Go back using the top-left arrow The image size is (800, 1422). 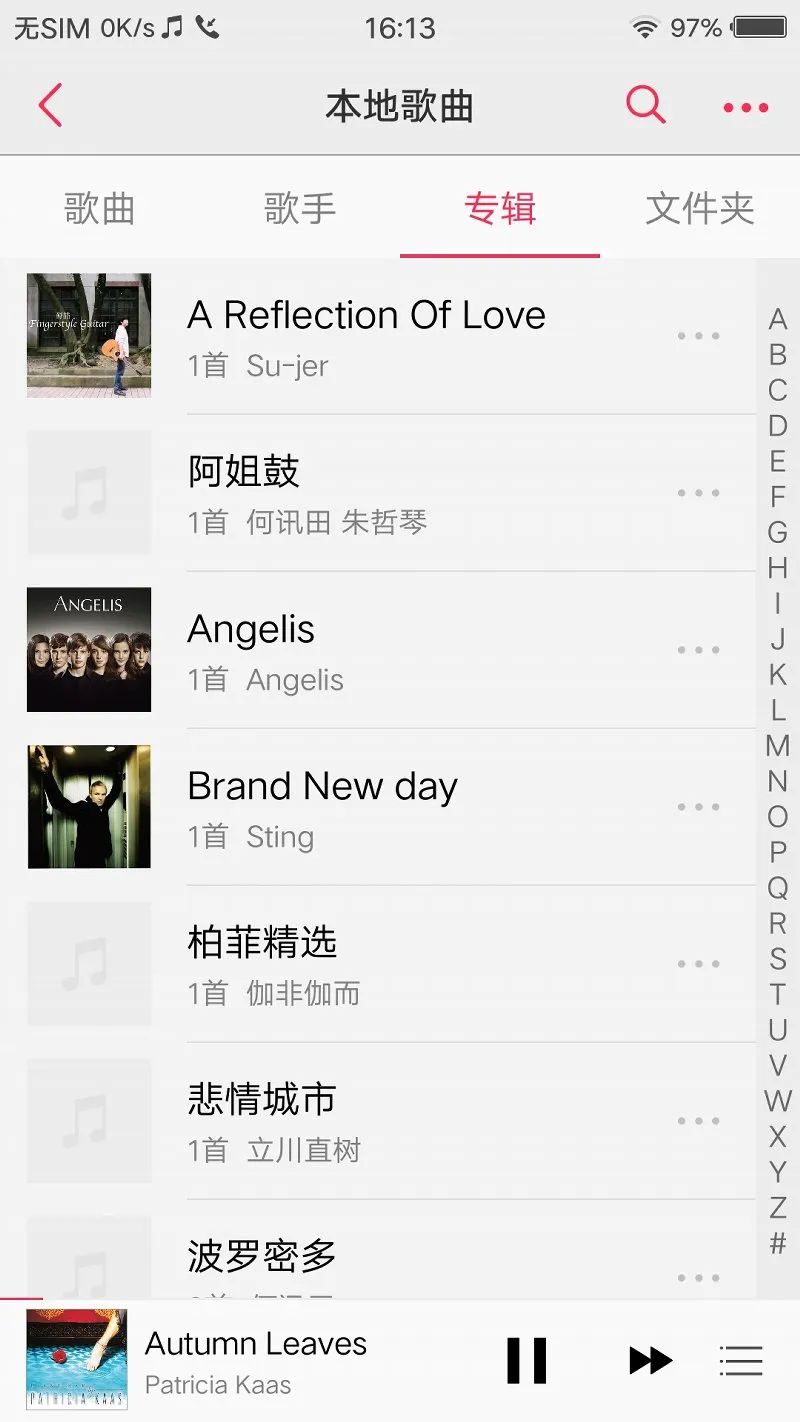point(50,105)
